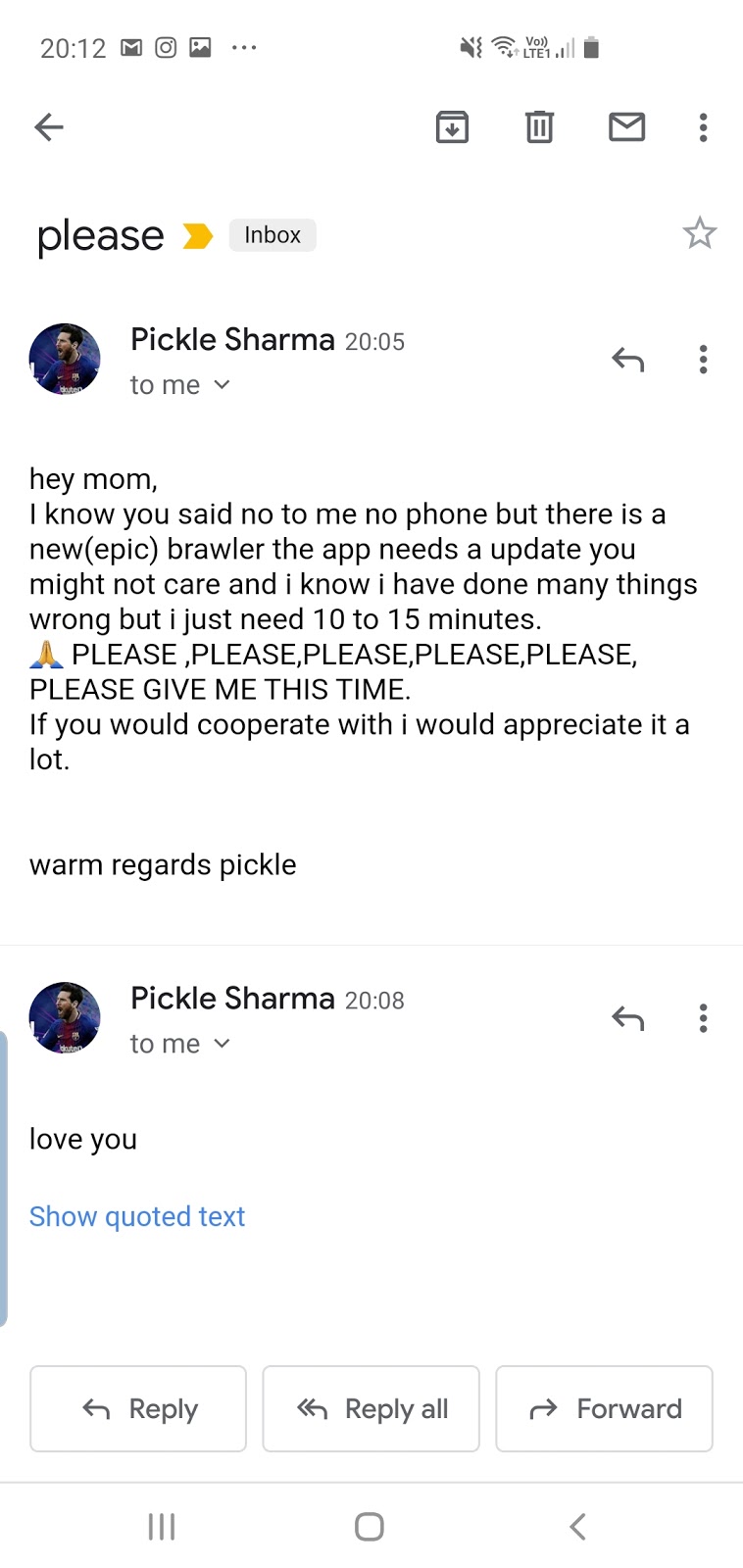Image resolution: width=743 pixels, height=1568 pixels.
Task: Delete this email thread
Action: [x=539, y=127]
